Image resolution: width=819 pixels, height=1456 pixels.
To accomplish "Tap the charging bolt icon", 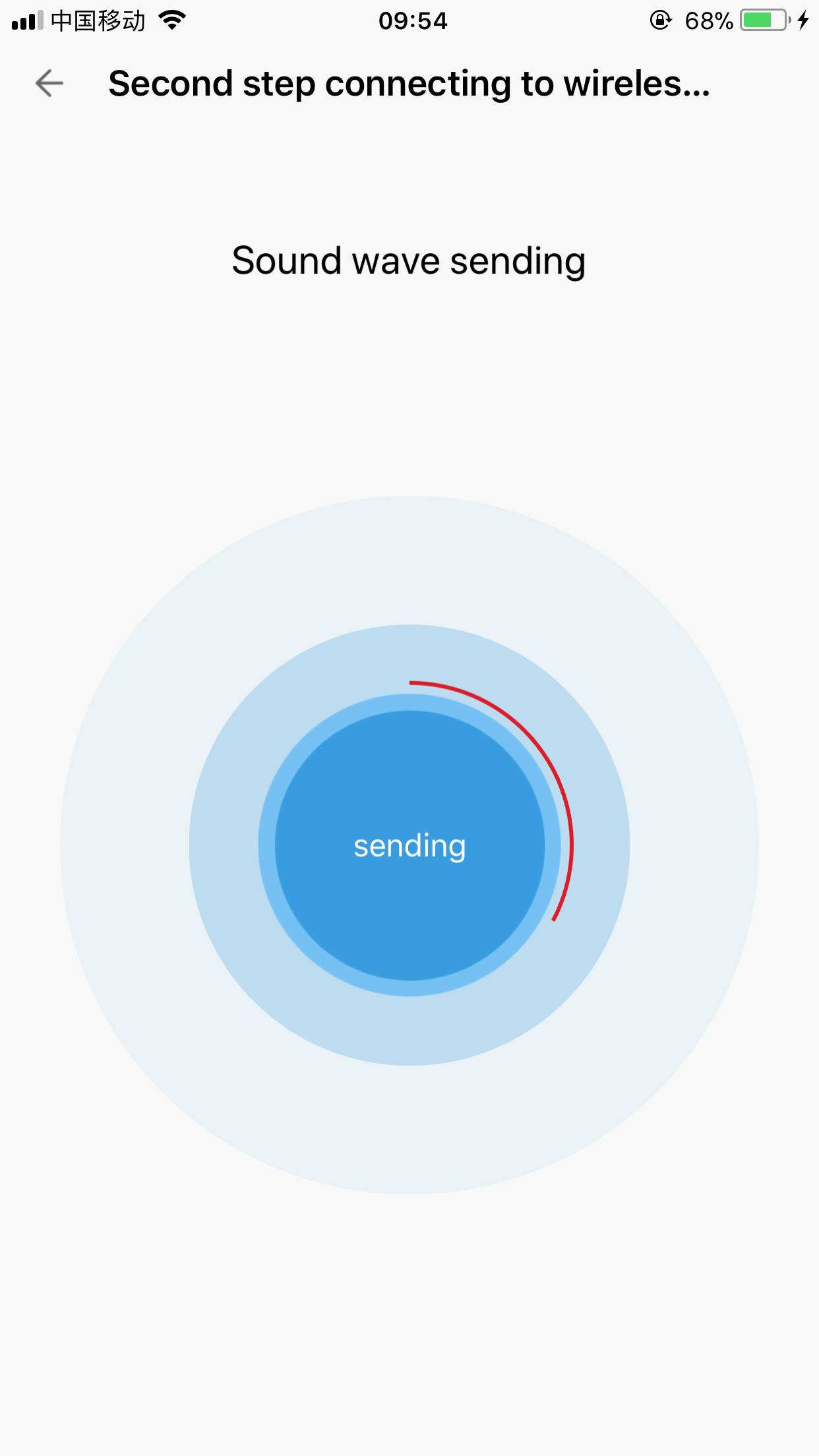I will [x=804, y=20].
